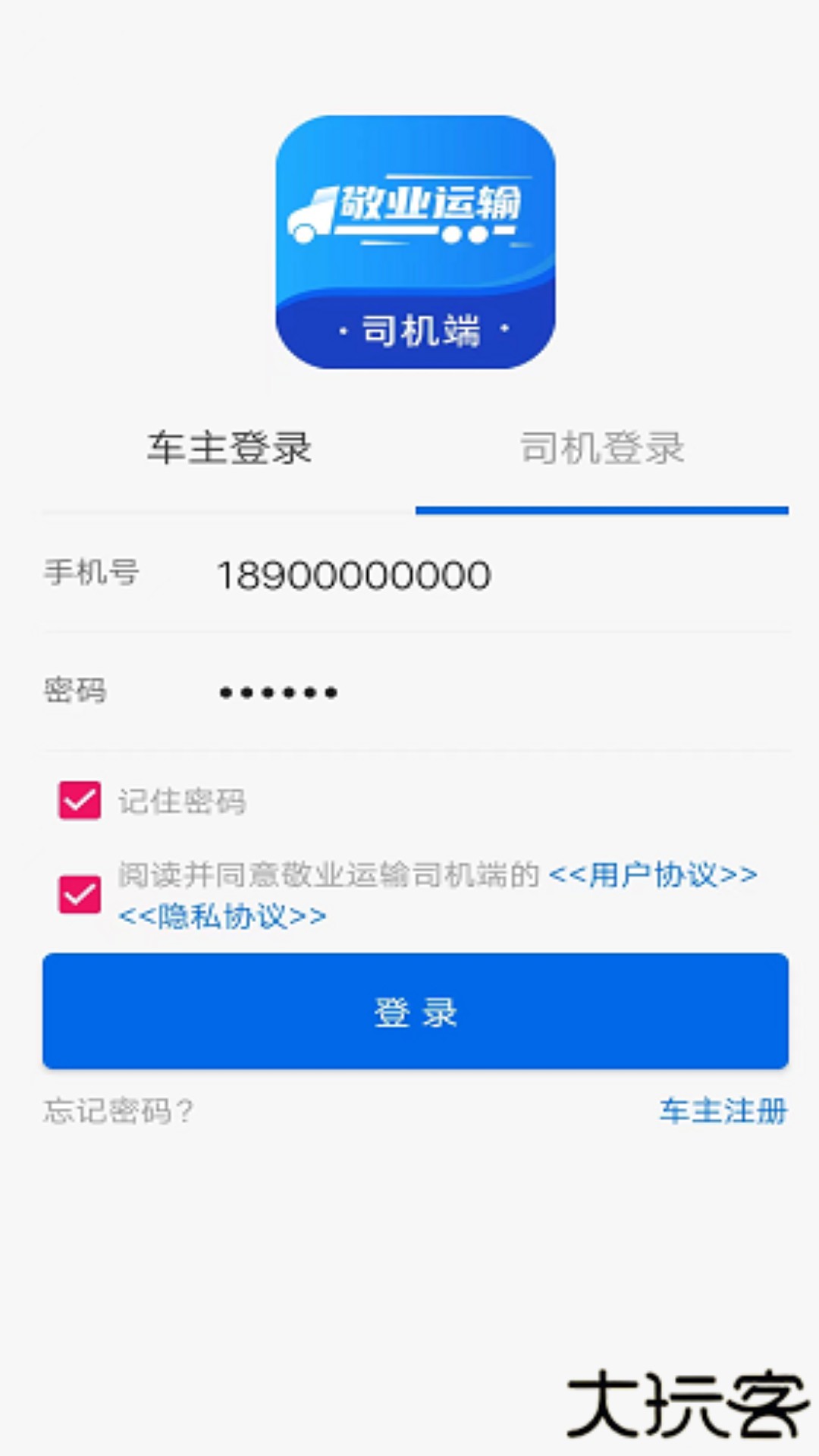Open 车主注册 registration page
The image size is (819, 1456).
tap(723, 1111)
